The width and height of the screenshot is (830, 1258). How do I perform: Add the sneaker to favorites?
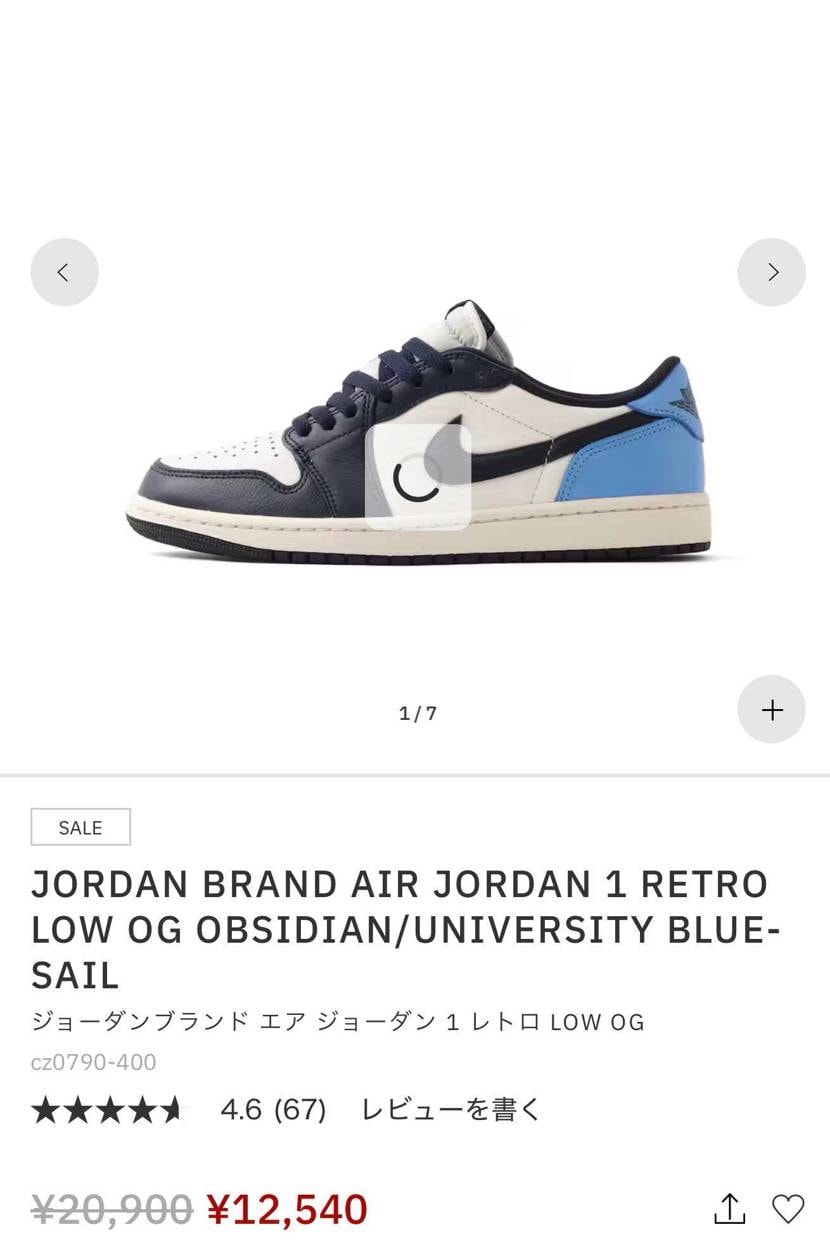[x=788, y=1209]
